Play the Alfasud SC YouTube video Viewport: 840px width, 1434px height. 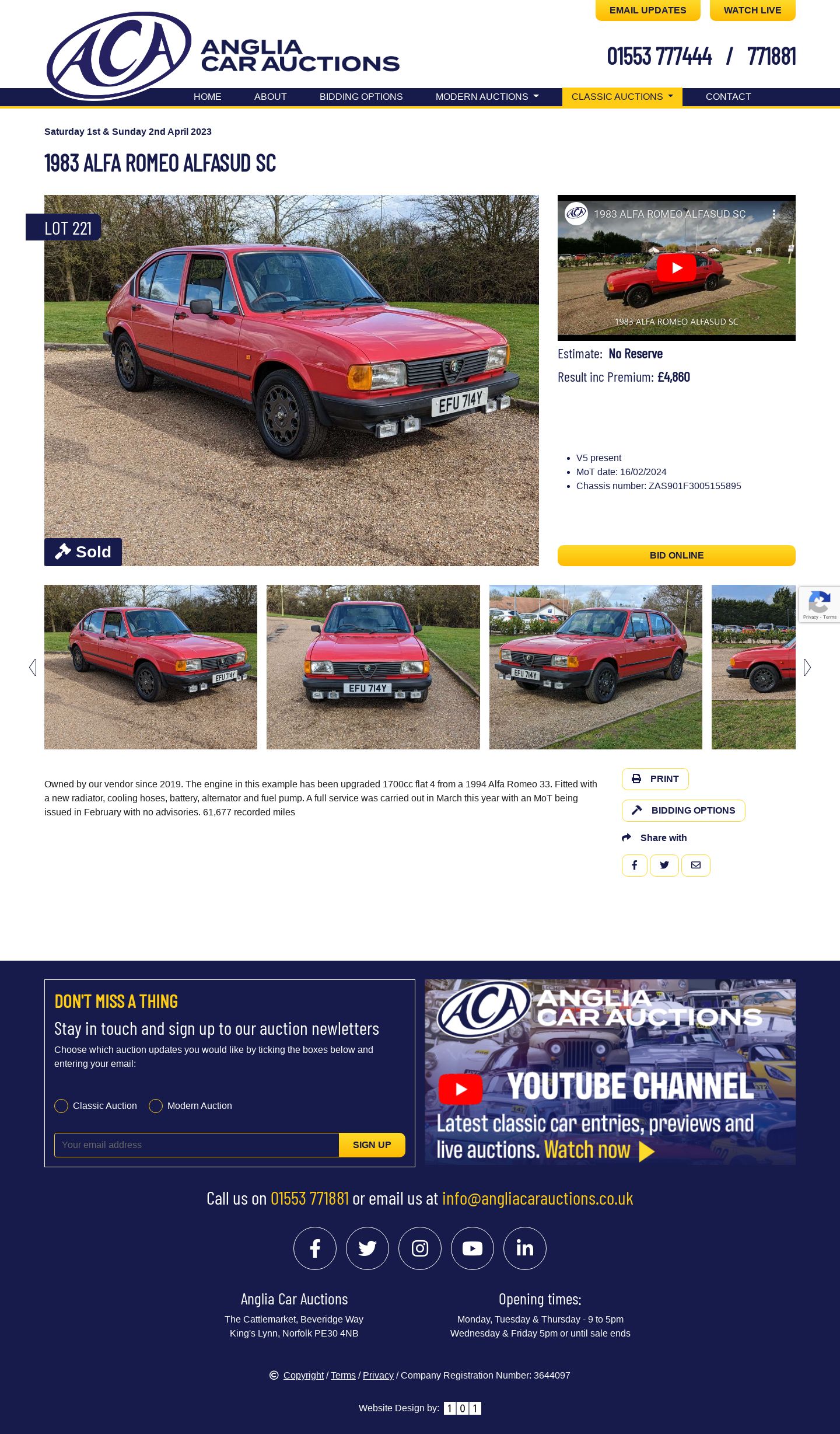[x=676, y=268]
